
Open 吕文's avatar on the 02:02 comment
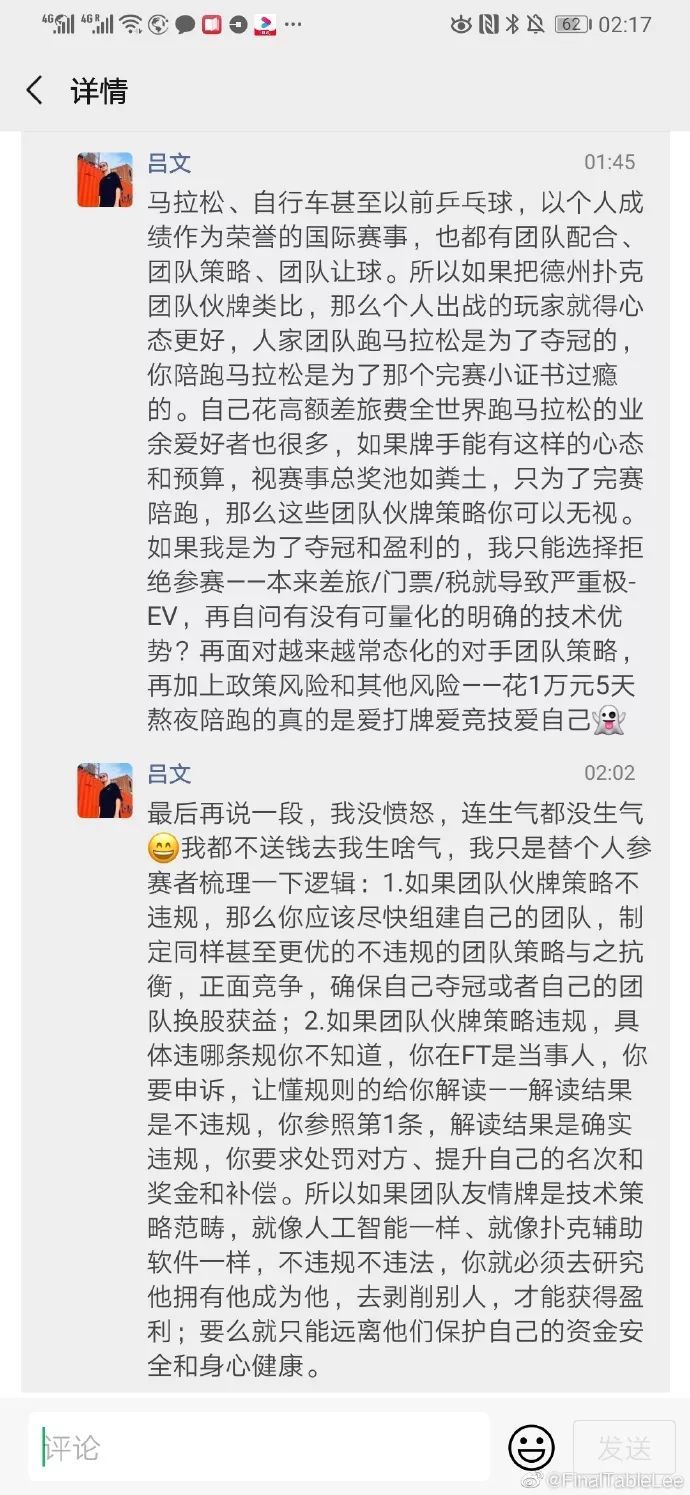[x=105, y=790]
